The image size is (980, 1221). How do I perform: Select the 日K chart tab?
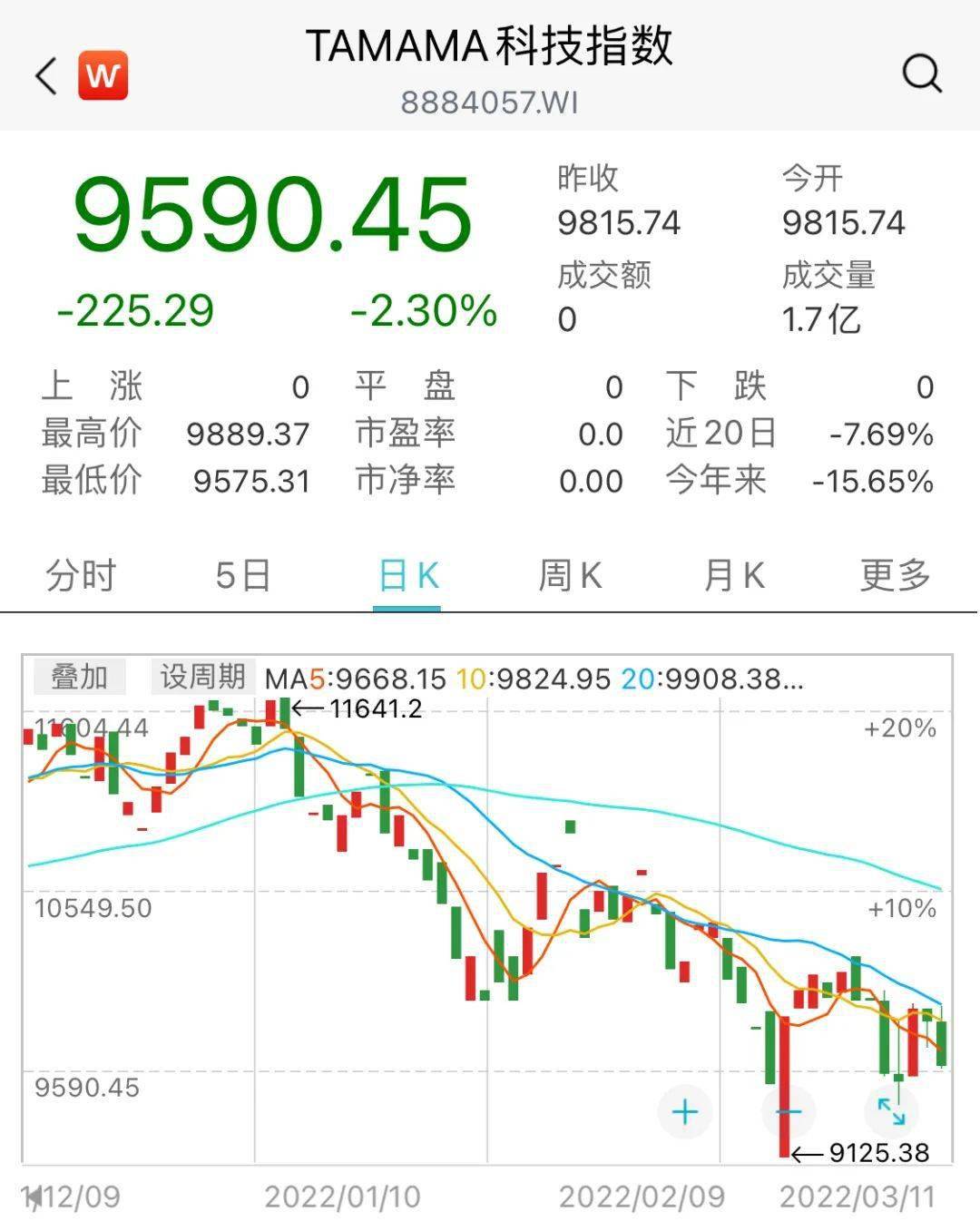coord(407,575)
